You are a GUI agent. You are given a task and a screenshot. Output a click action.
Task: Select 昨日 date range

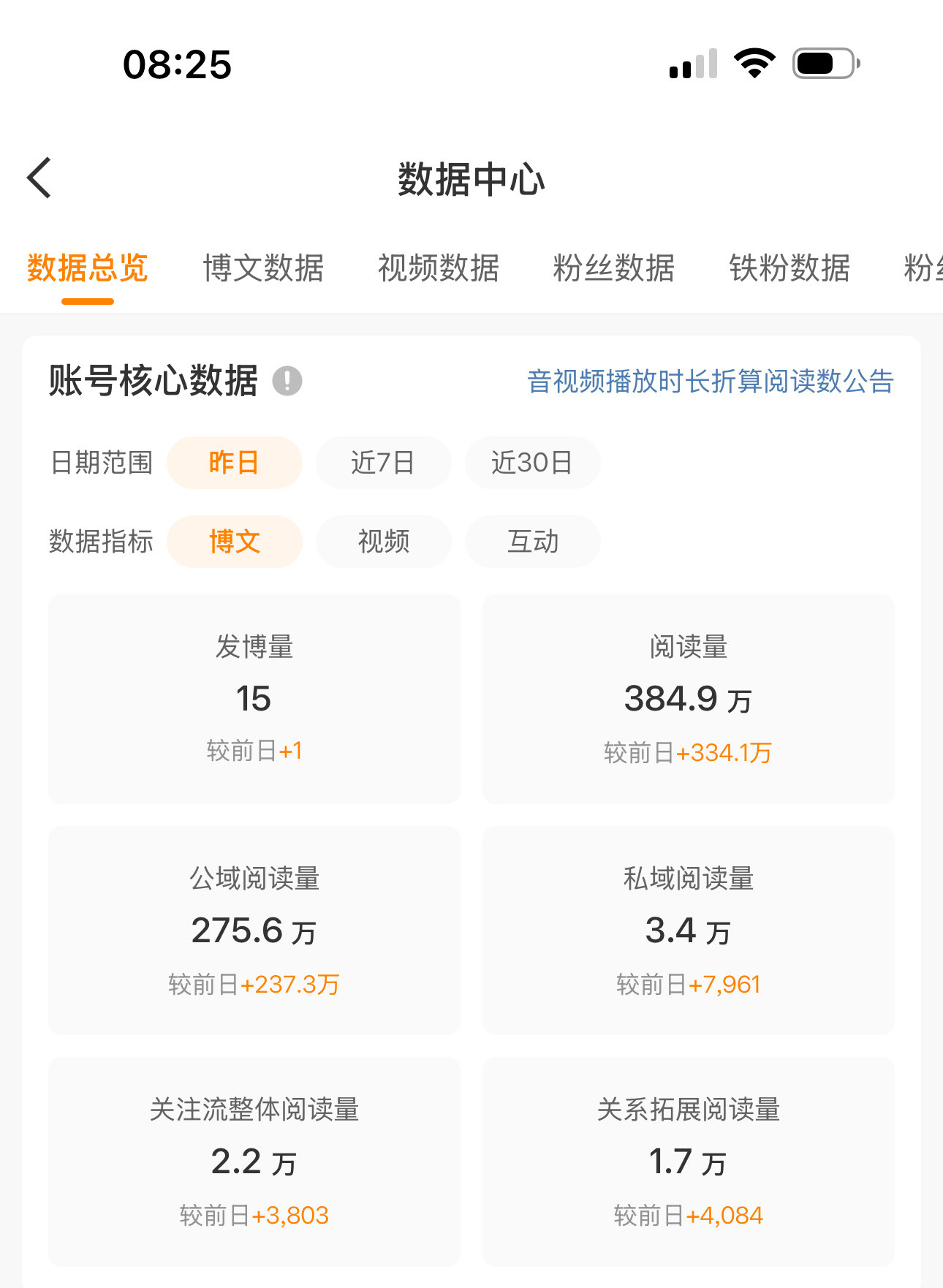tap(235, 463)
